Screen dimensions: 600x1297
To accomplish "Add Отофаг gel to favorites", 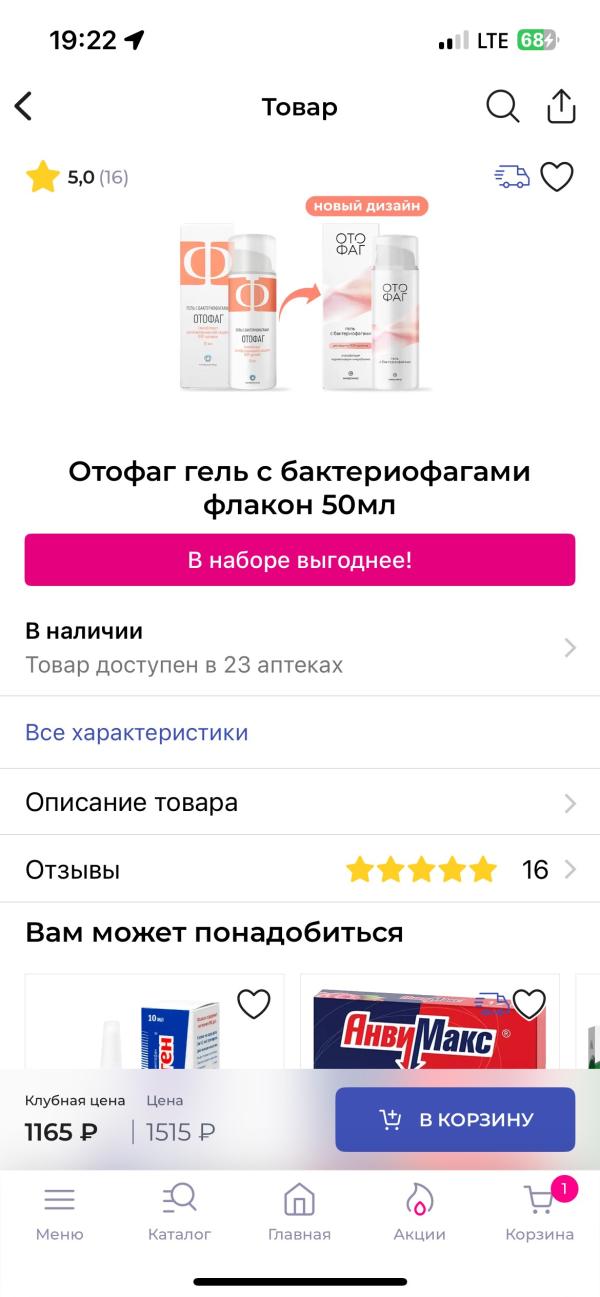I will [557, 177].
